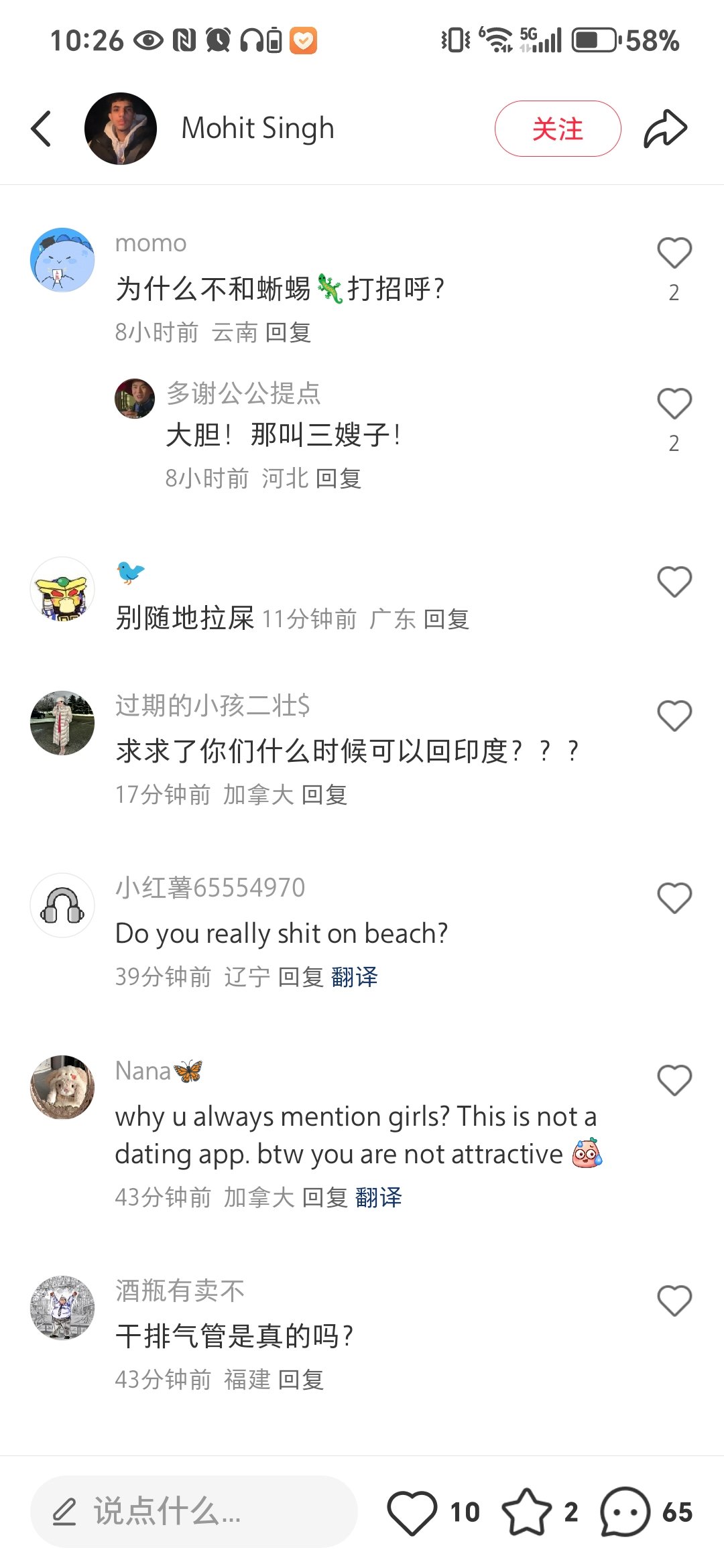Screen dimensions: 724x1568
Task: Like the post with the bottom heart
Action: [412, 1512]
